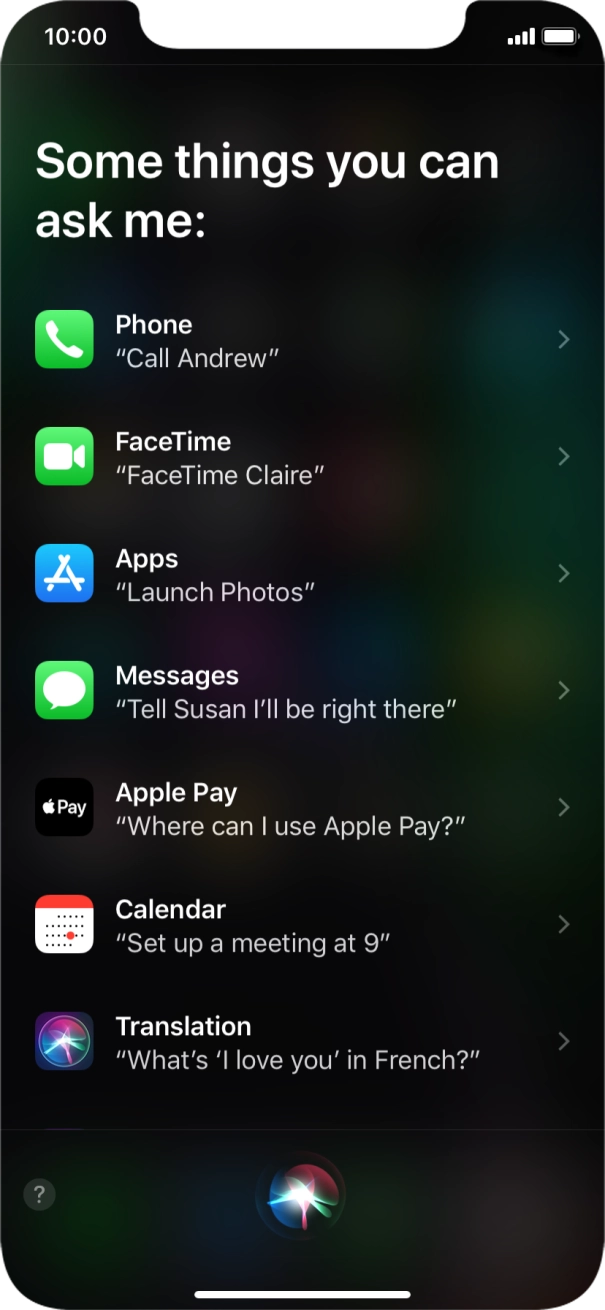Show Apps example requests

300,574
